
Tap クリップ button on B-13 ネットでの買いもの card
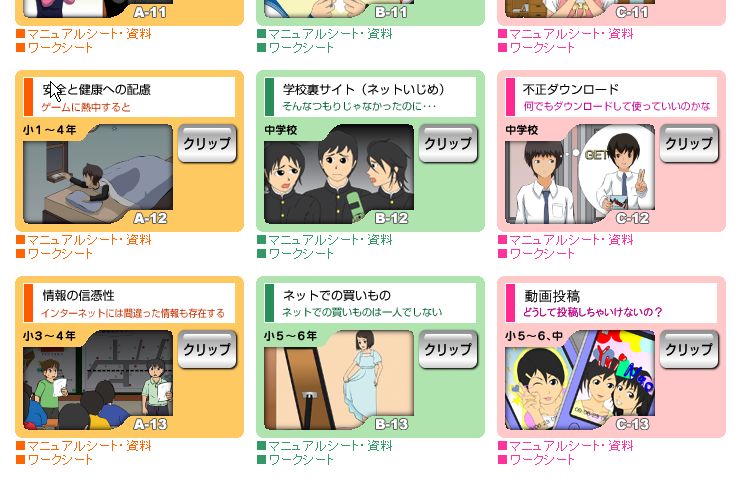coord(448,350)
